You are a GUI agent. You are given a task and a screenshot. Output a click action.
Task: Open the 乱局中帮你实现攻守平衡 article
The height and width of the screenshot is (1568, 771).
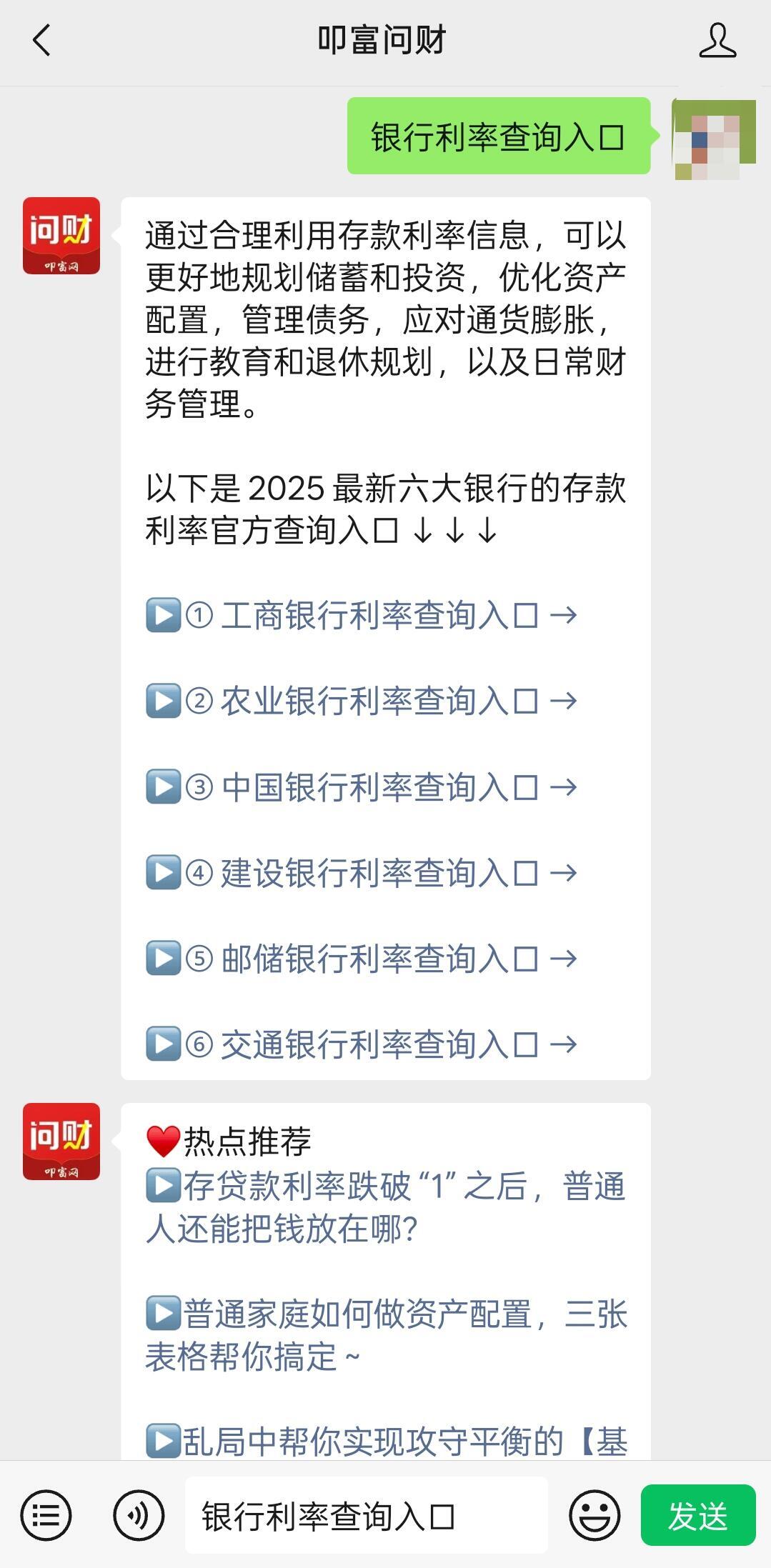click(x=386, y=1440)
